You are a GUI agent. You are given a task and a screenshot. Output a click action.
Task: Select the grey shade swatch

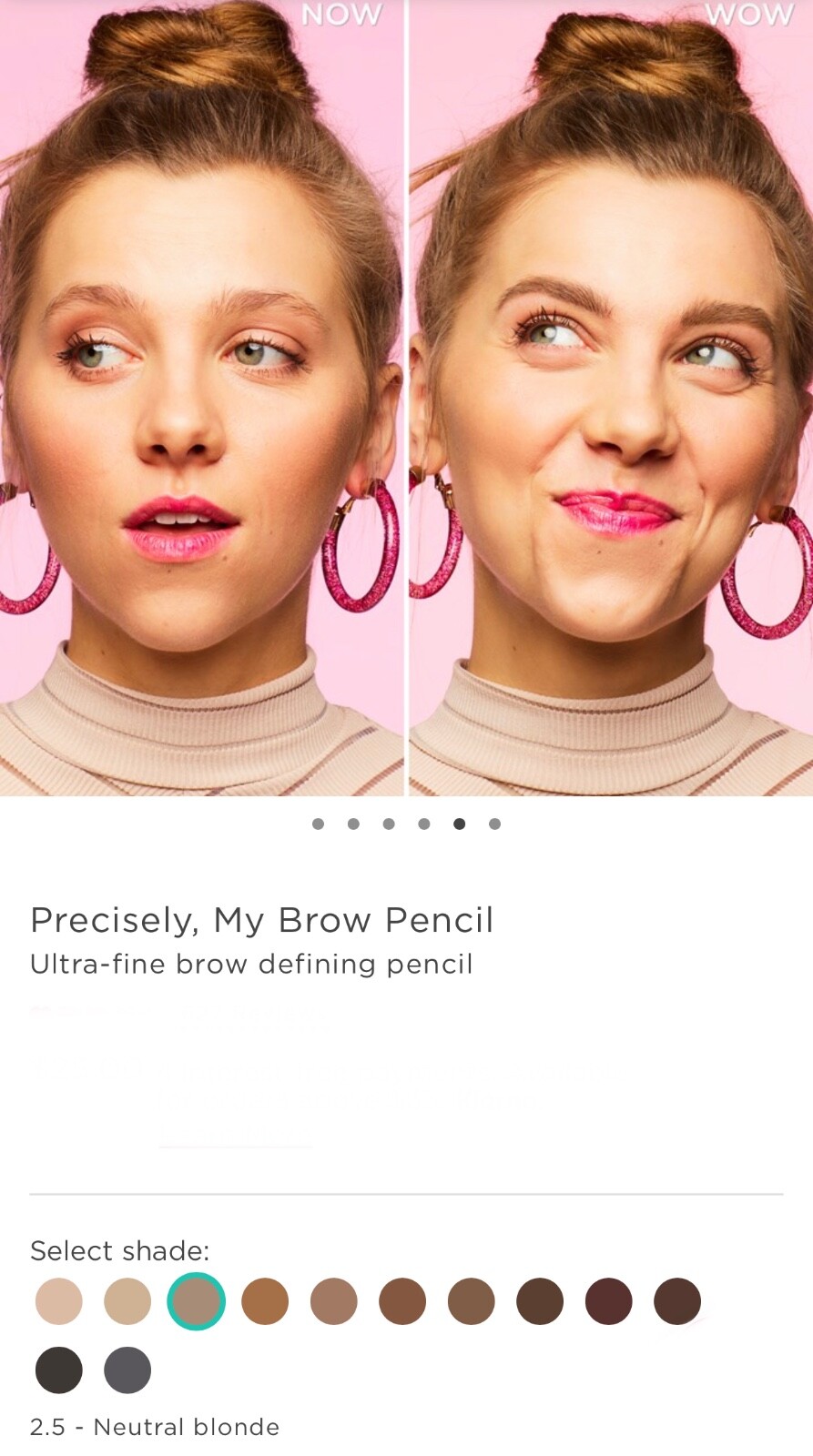click(x=127, y=1370)
